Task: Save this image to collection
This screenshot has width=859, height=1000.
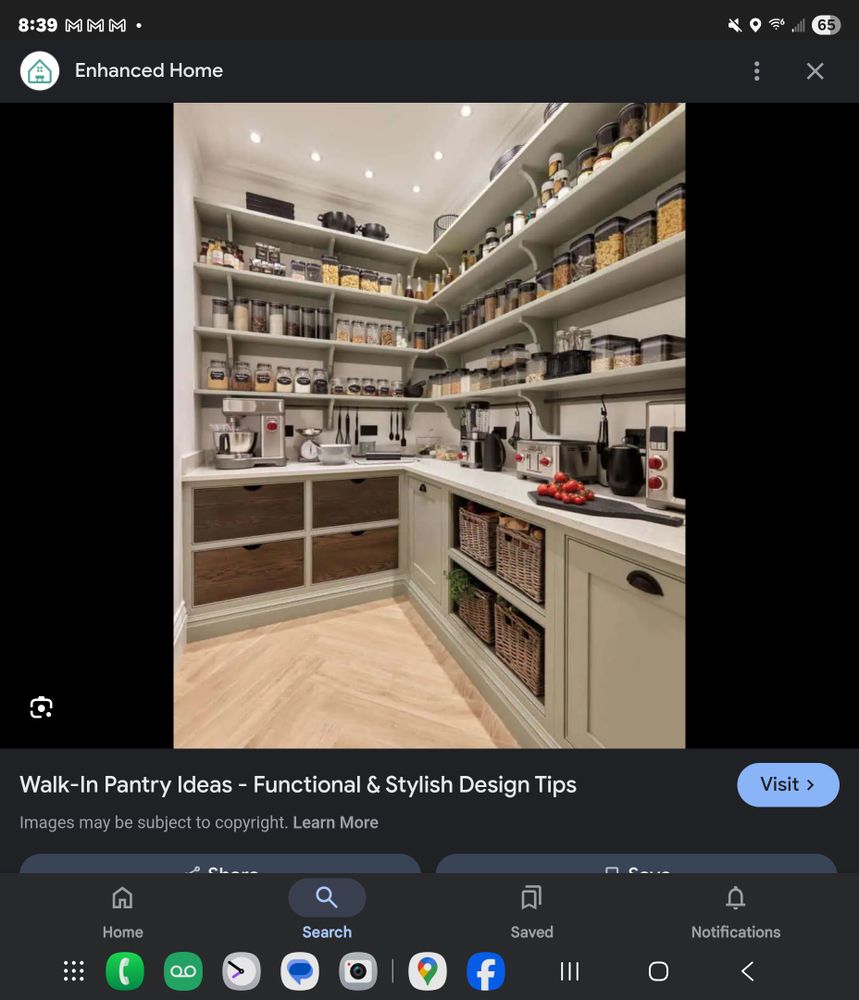Action: pos(636,866)
